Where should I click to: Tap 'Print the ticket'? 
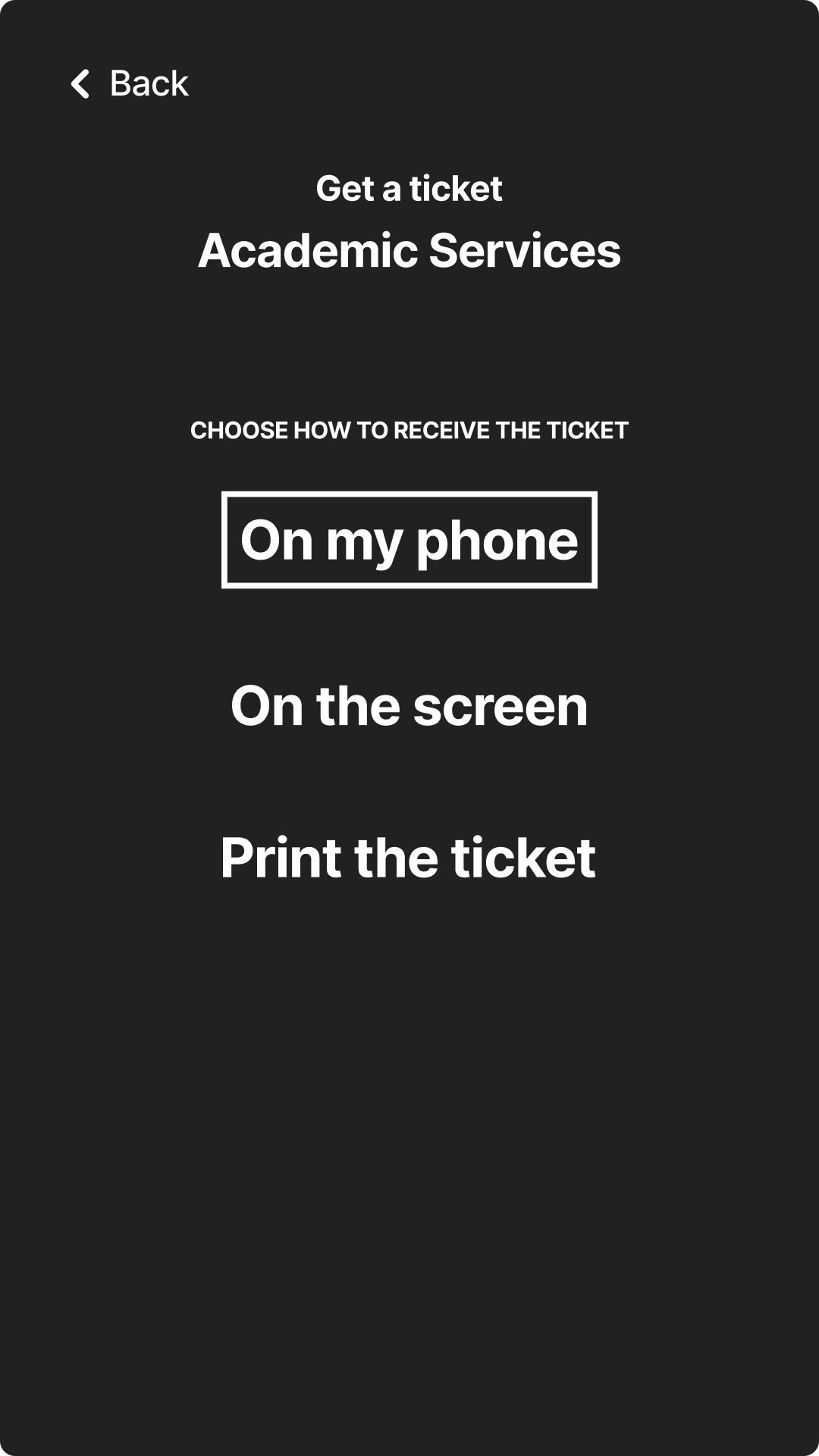(408, 858)
